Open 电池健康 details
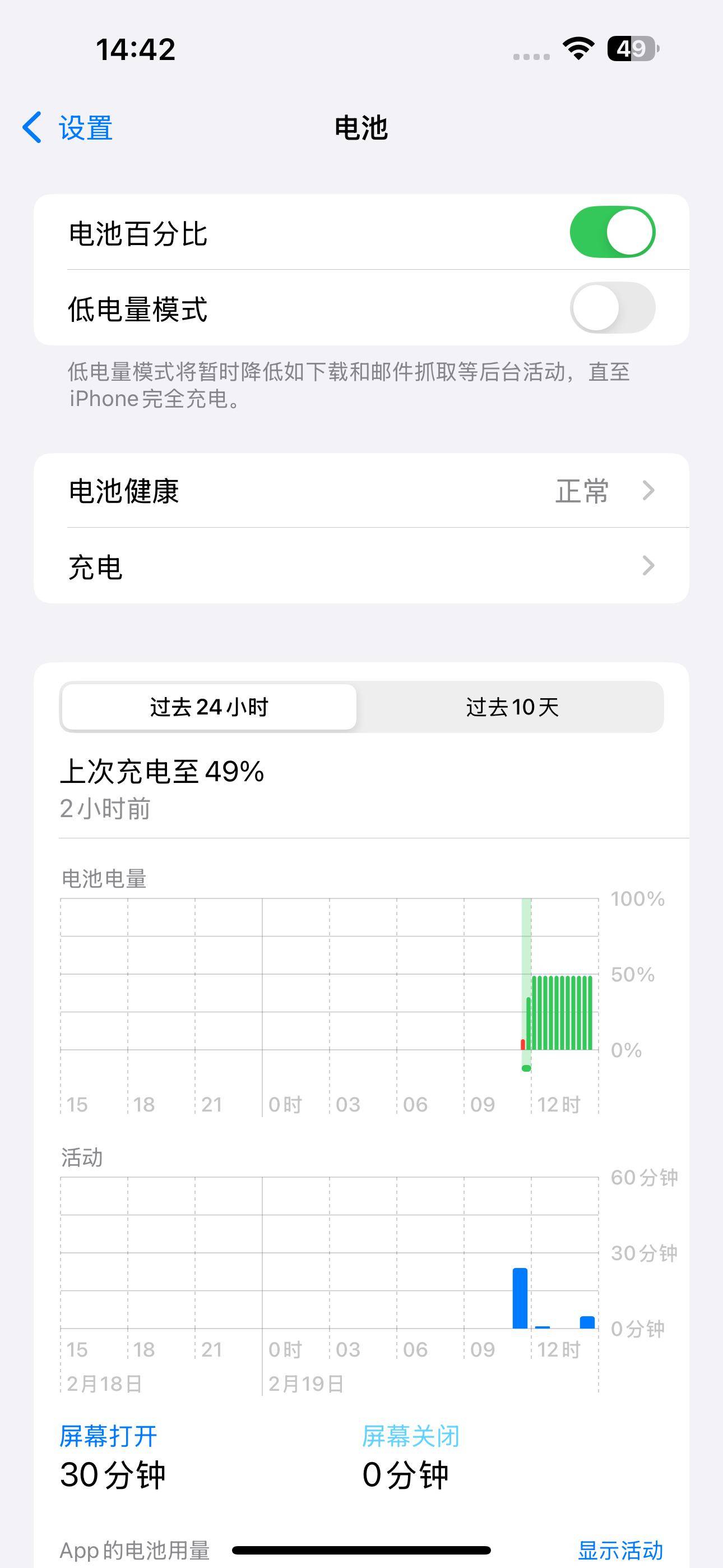The height and width of the screenshot is (1568, 723). click(x=361, y=491)
